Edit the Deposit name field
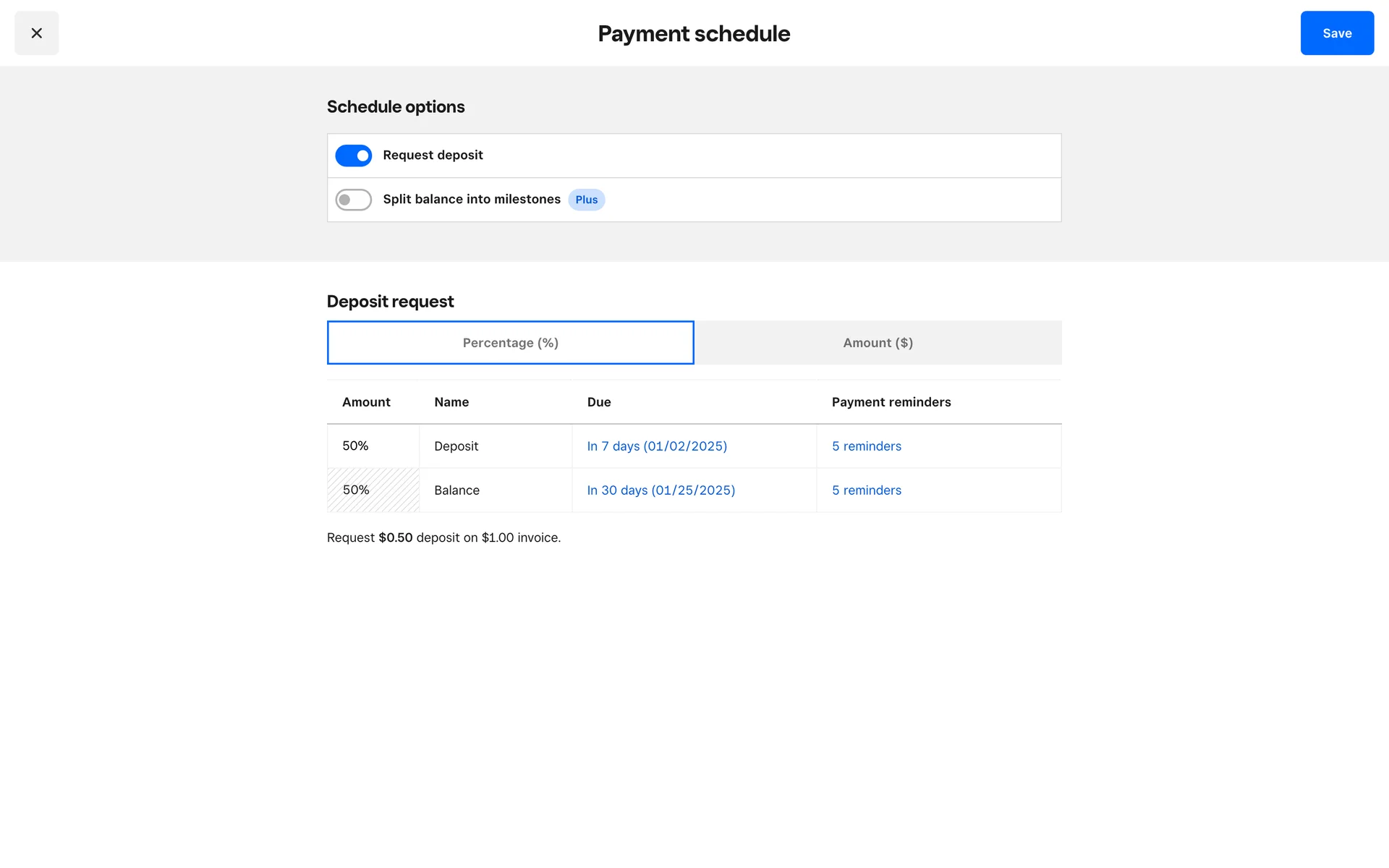Image resolution: width=1389 pixels, height=868 pixels. pos(496,446)
